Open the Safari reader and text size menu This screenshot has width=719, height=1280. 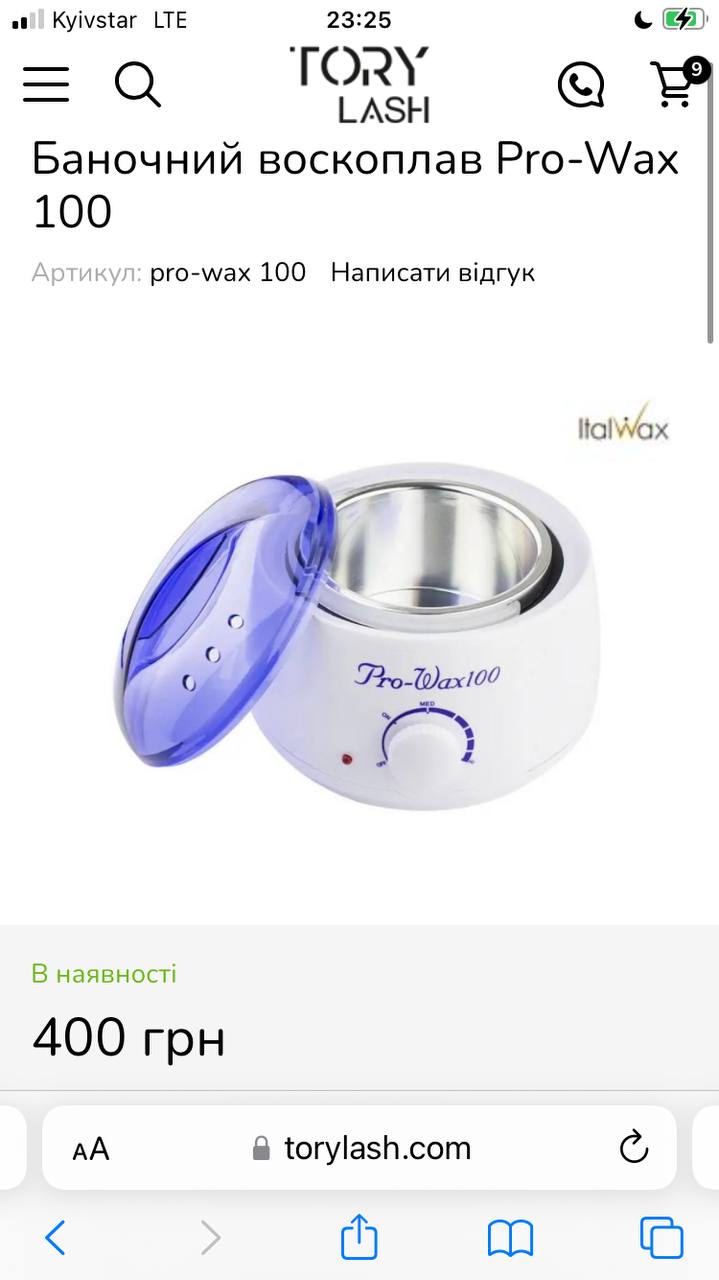[x=91, y=1149]
